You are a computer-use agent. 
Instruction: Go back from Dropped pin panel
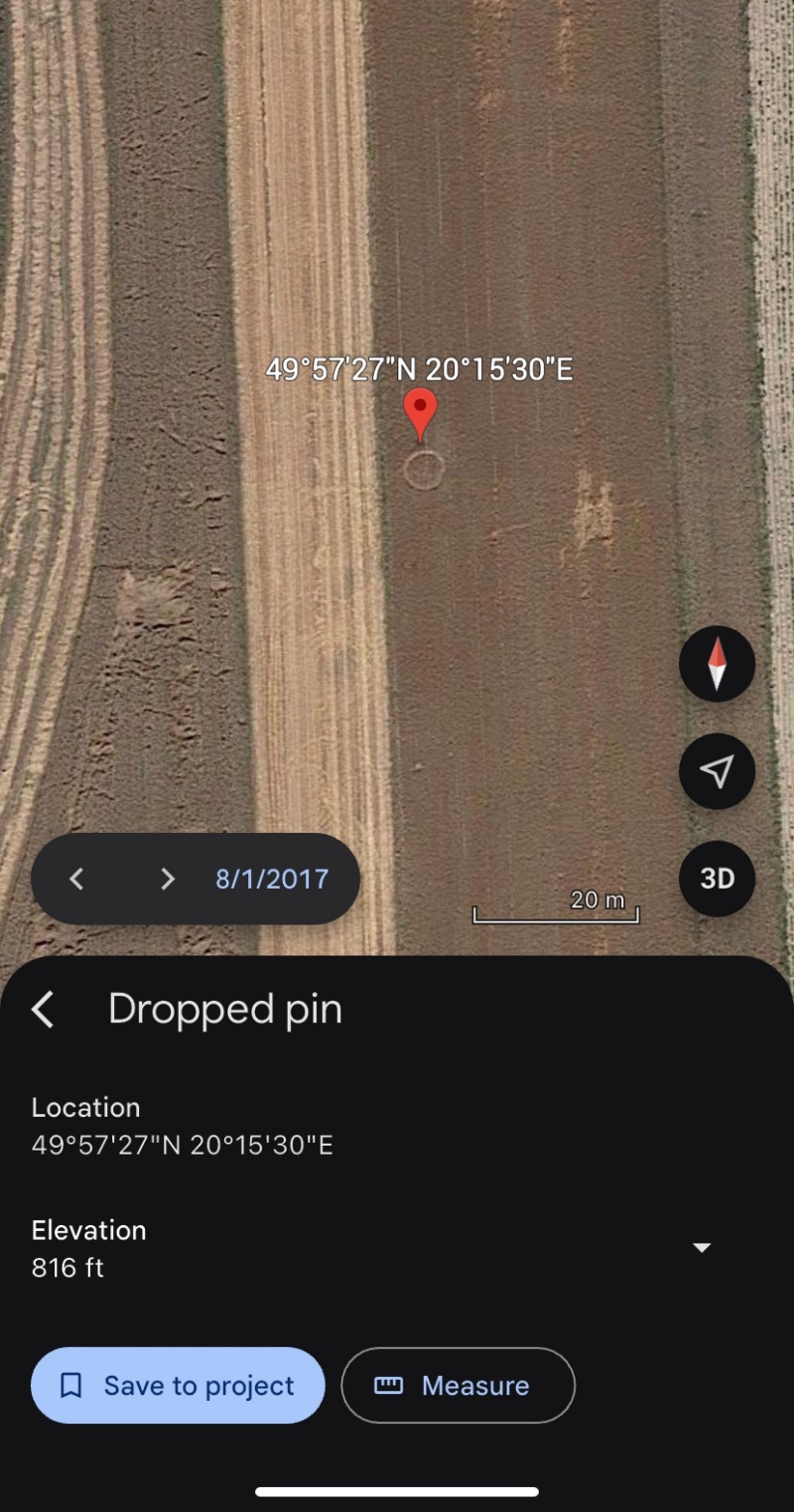coord(43,1010)
